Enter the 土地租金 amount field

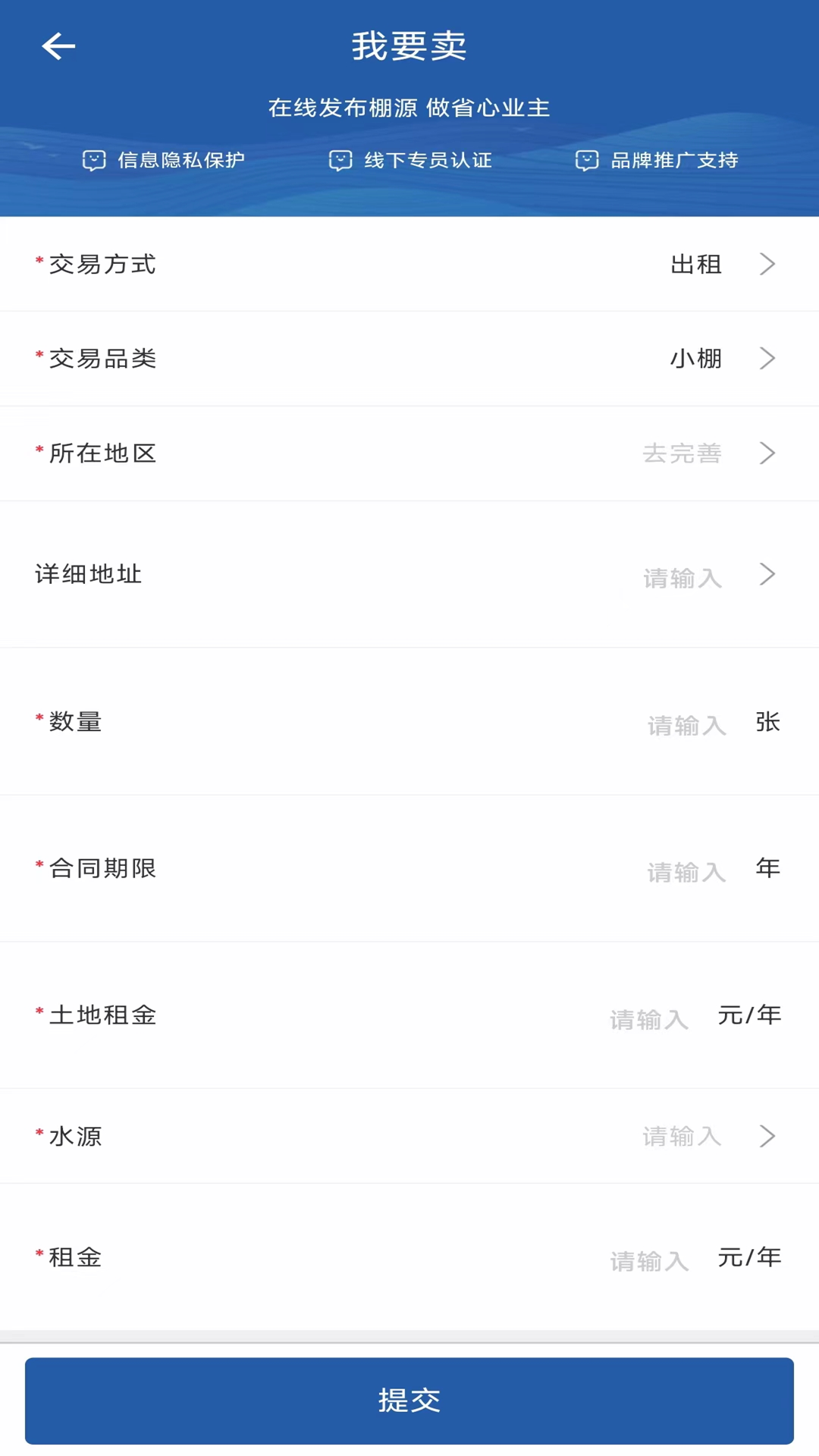pos(649,1018)
